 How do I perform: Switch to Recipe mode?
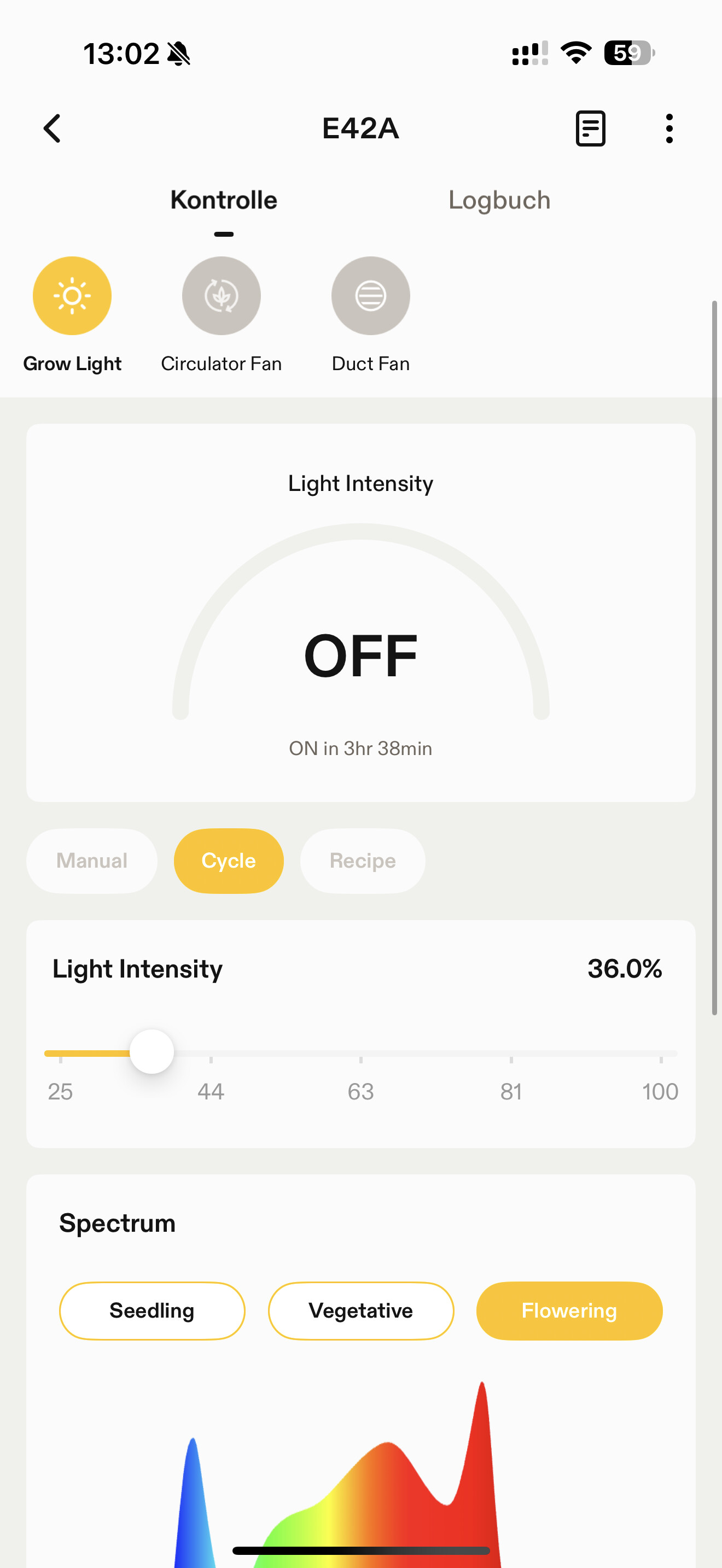(362, 861)
